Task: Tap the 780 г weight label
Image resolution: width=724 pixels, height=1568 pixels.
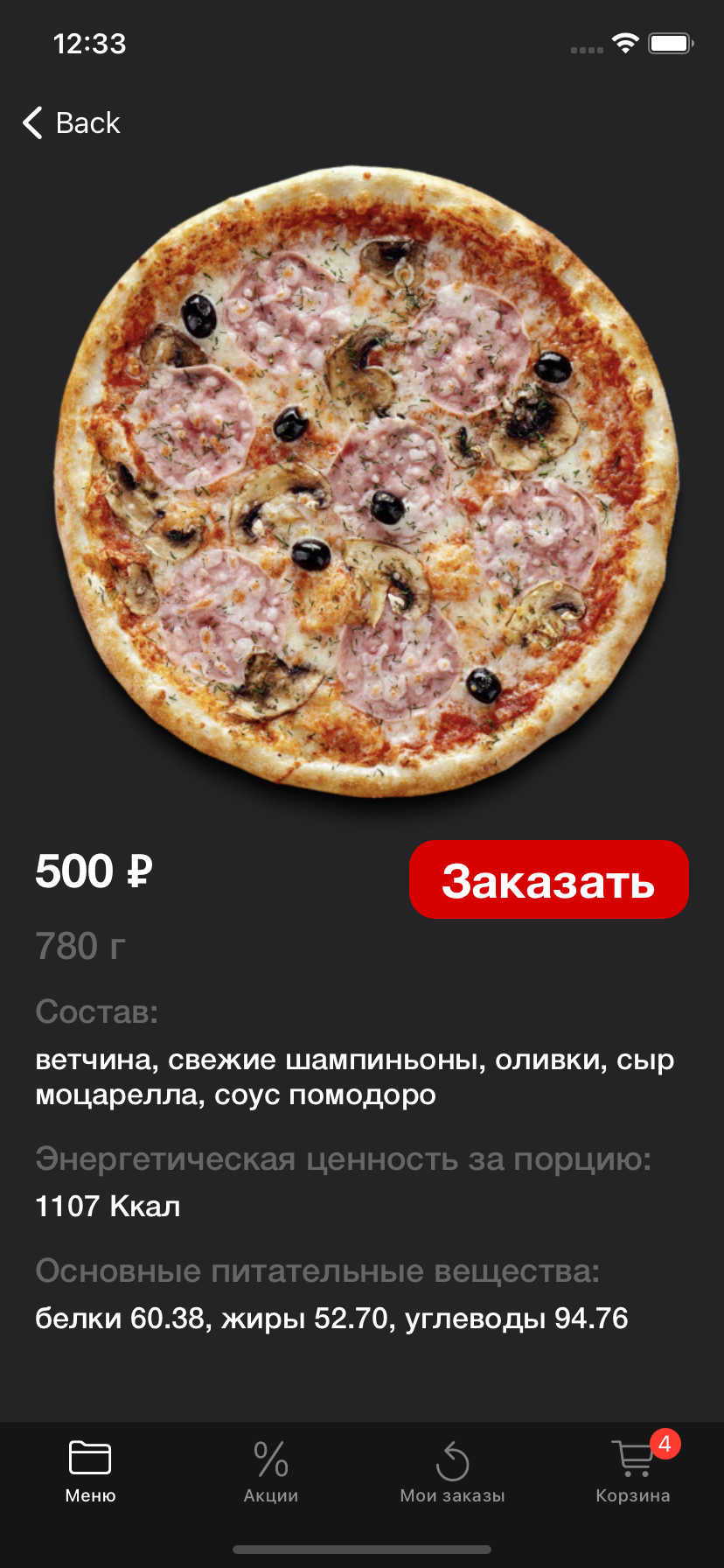Action: pos(80,946)
